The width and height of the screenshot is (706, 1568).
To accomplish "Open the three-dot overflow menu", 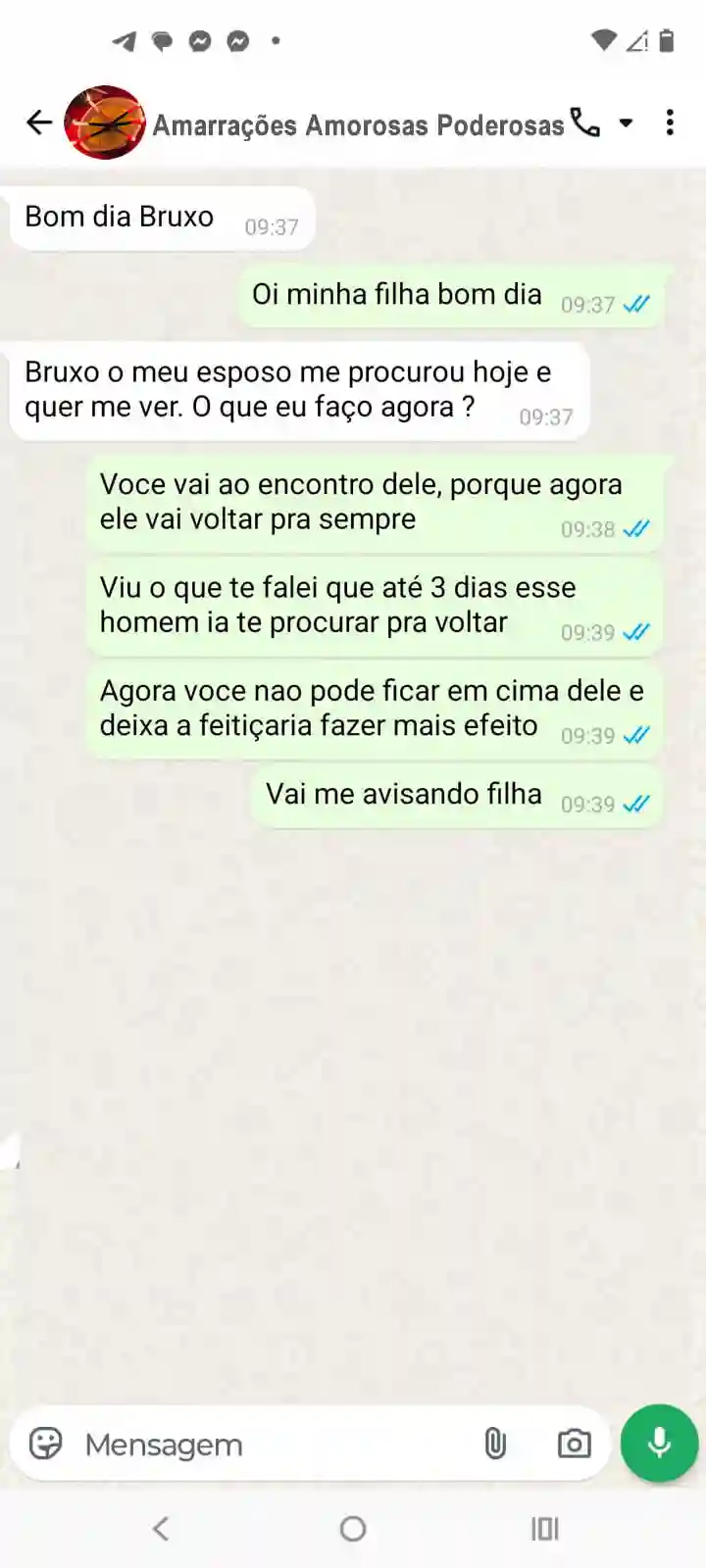I will coord(670,122).
